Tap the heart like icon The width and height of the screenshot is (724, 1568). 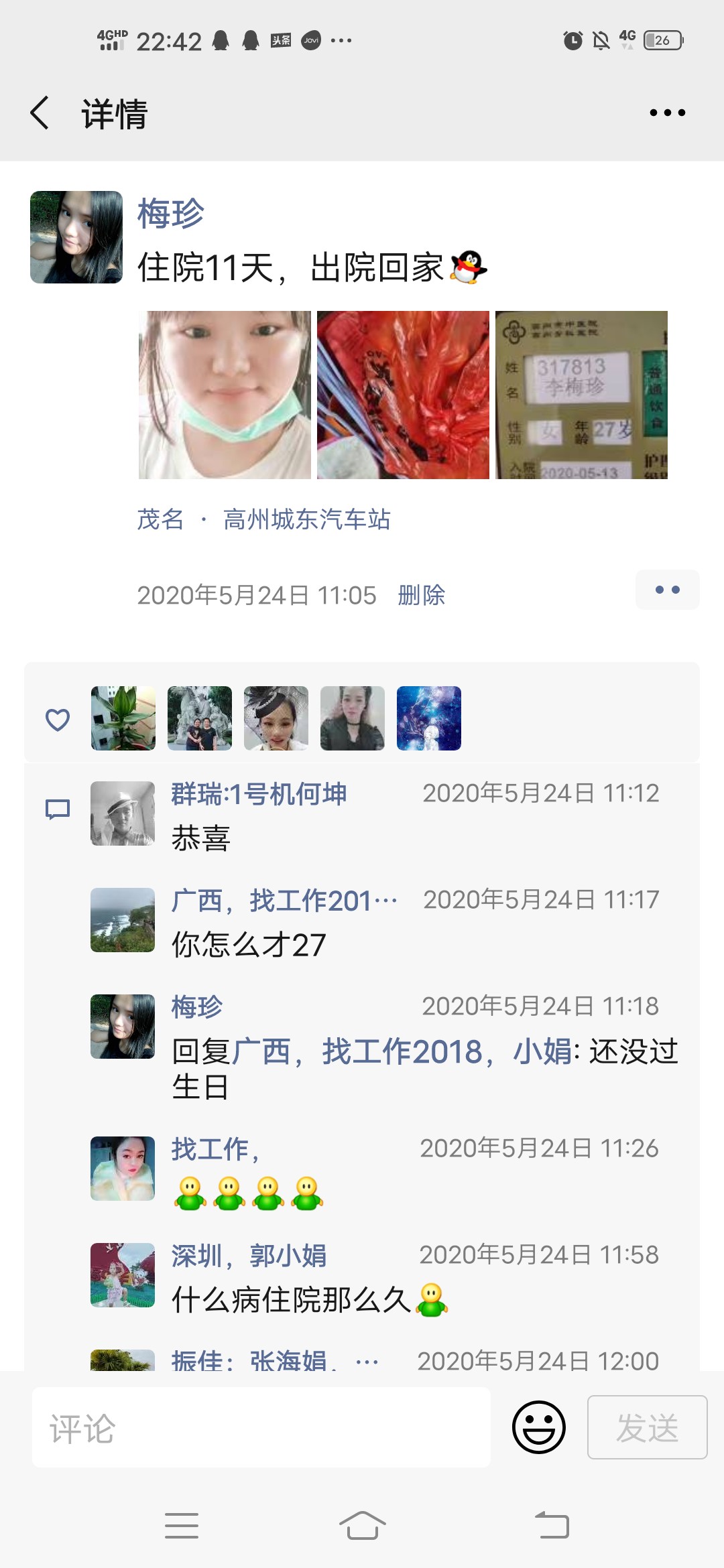[57, 718]
